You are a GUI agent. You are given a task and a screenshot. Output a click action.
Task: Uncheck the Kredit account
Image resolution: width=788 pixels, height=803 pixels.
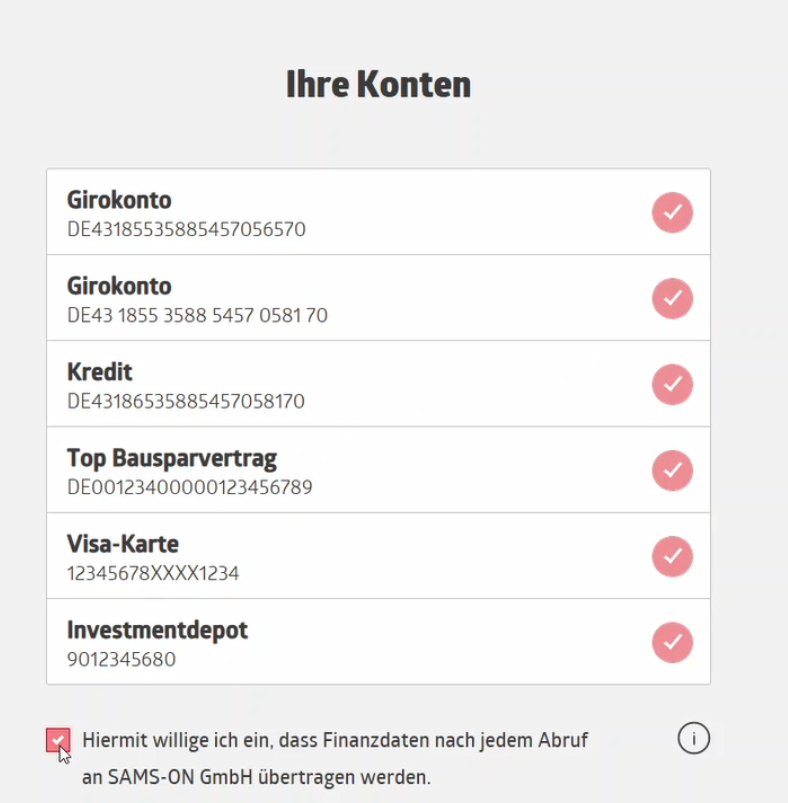coord(672,384)
